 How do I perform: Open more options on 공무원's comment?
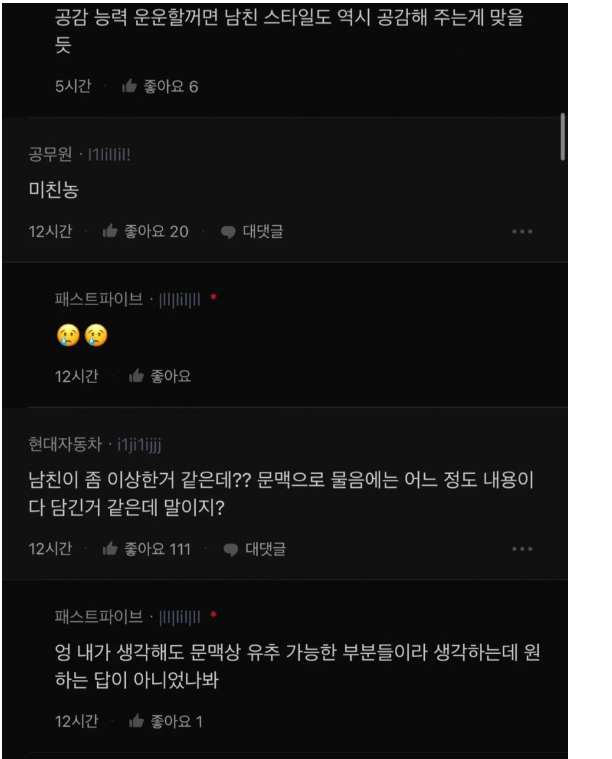(522, 231)
